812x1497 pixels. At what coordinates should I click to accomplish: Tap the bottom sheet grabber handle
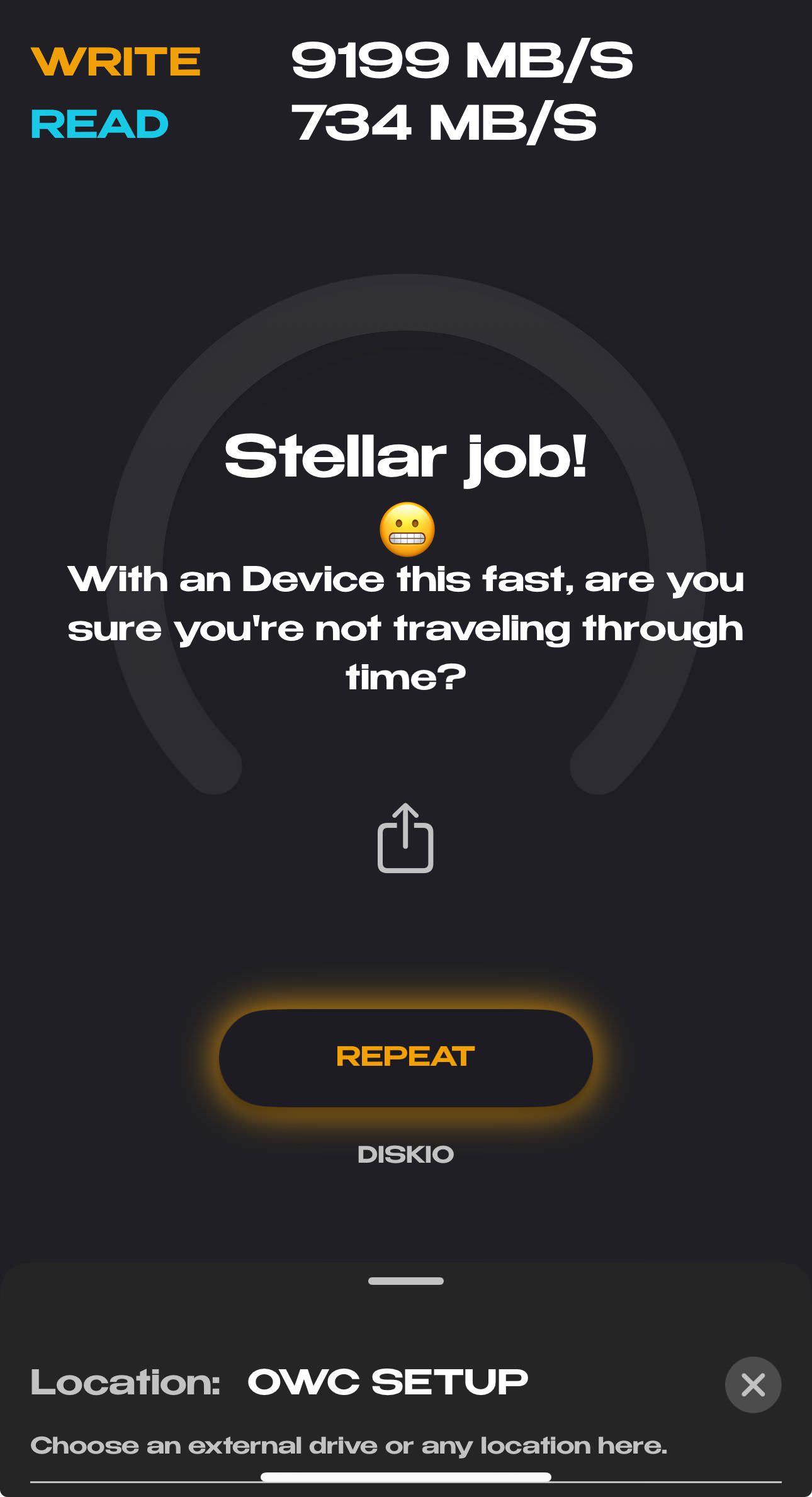405,1281
